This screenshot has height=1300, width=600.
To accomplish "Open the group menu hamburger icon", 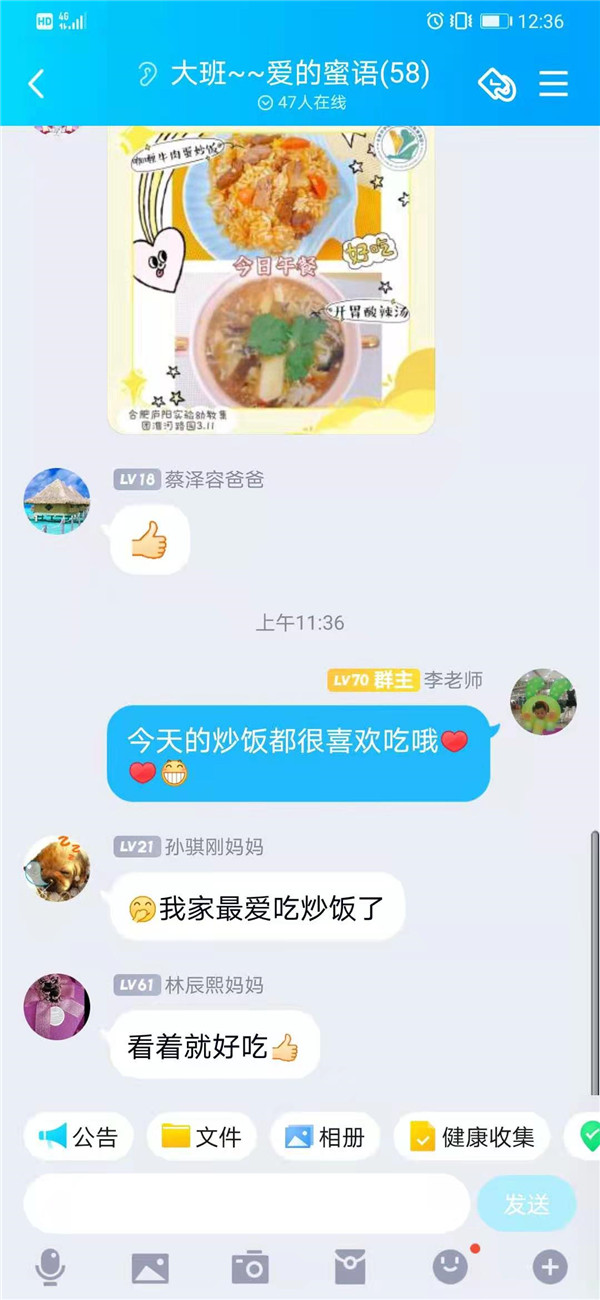I will pyautogui.click(x=553, y=83).
